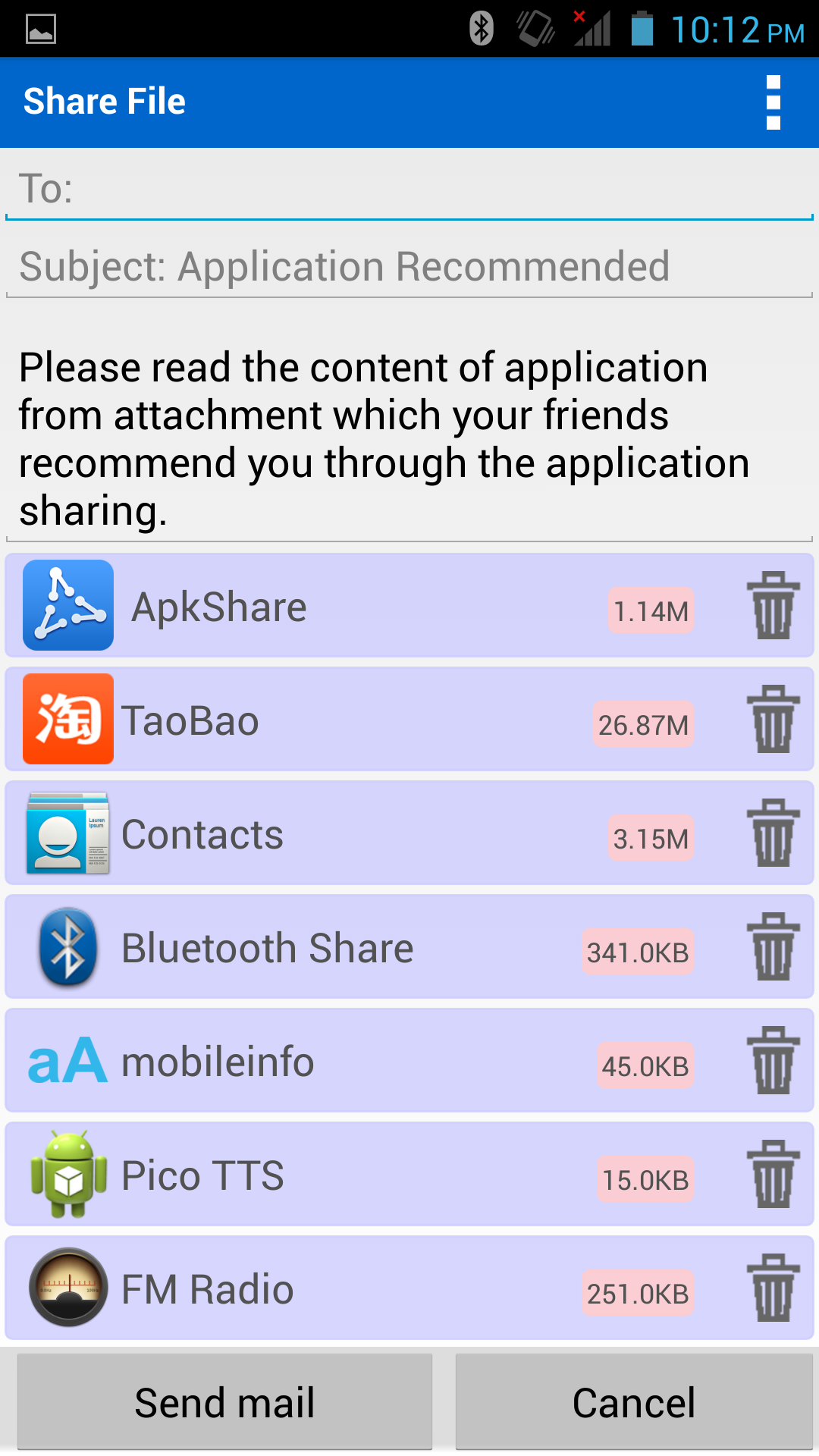Remove mobileinfo via its trash icon
Screen dimensions: 819x1456
(x=772, y=1062)
